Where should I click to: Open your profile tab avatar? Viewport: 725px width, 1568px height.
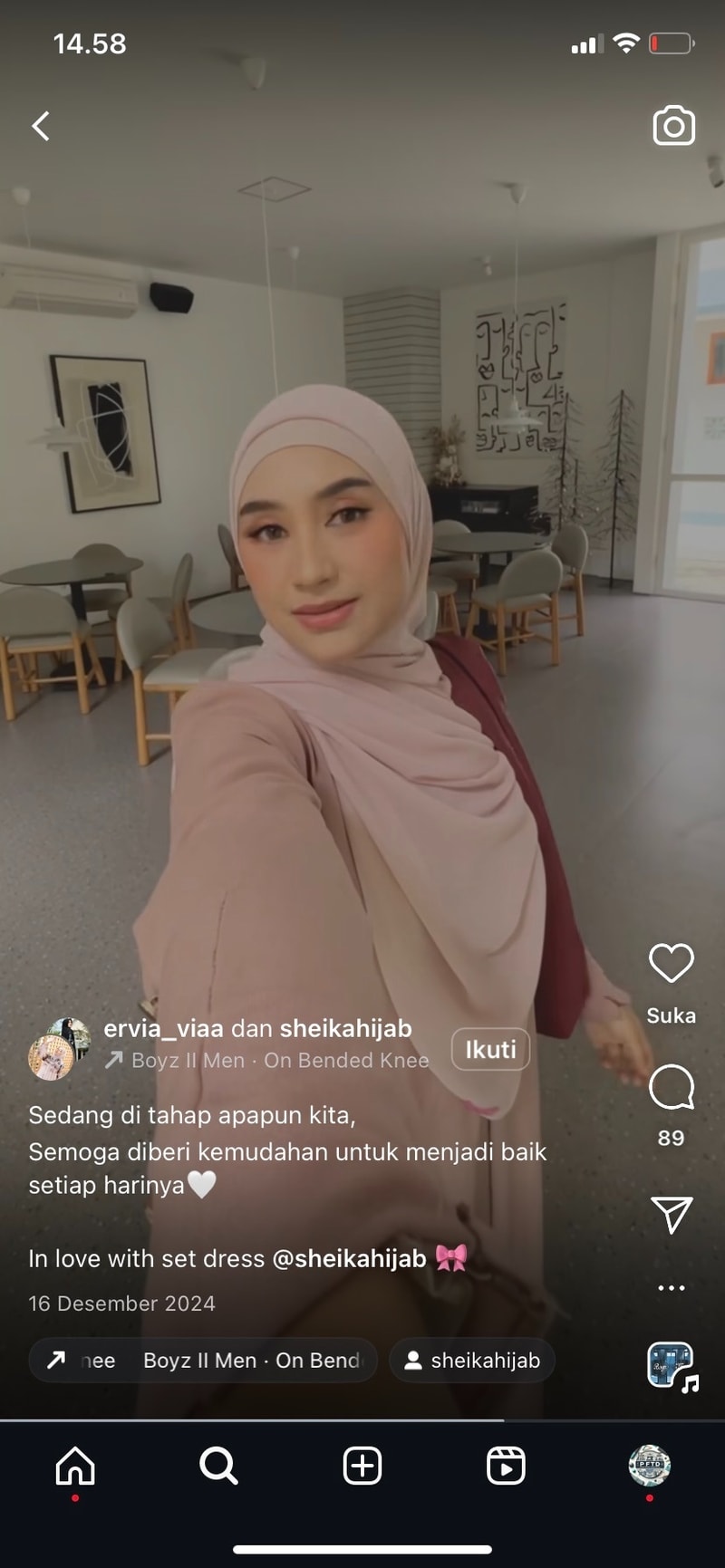(x=649, y=1465)
